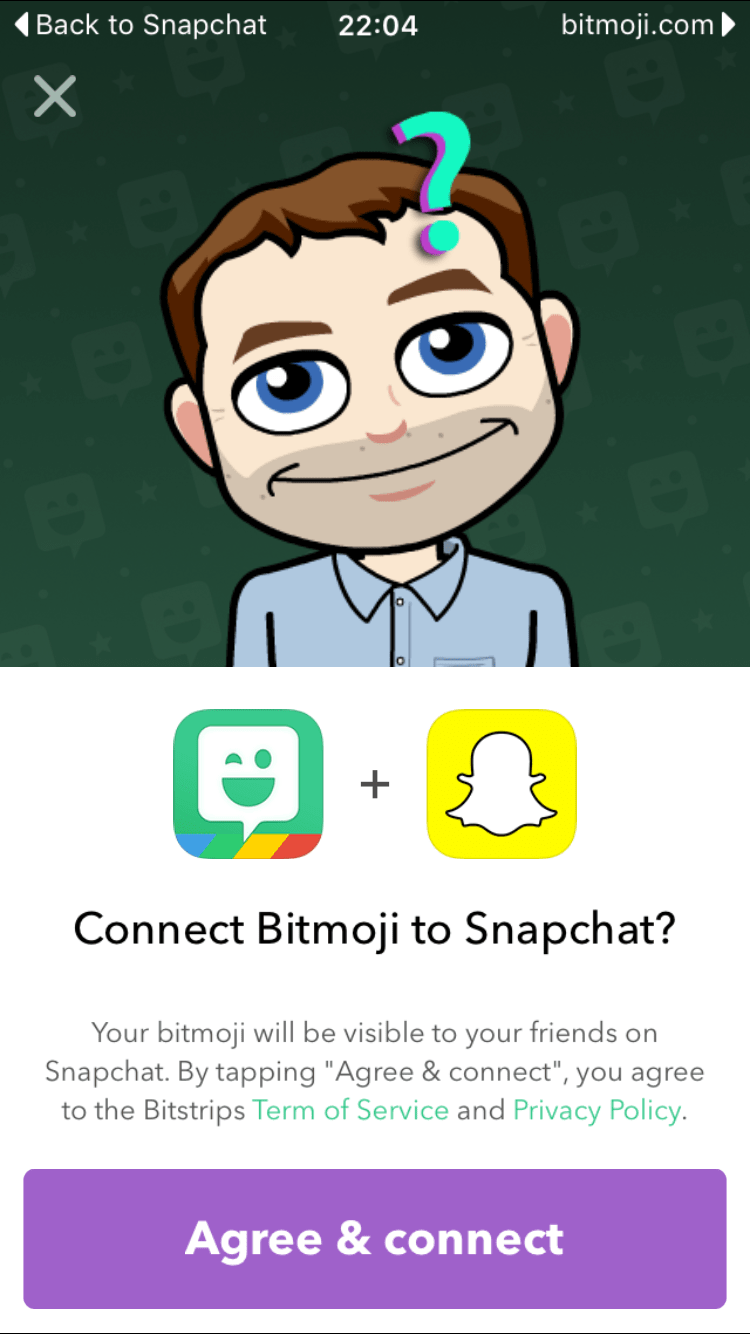The height and width of the screenshot is (1334, 750).
Task: Tap the green Bitmoji speech bubble logo
Action: pyautogui.click(x=248, y=783)
